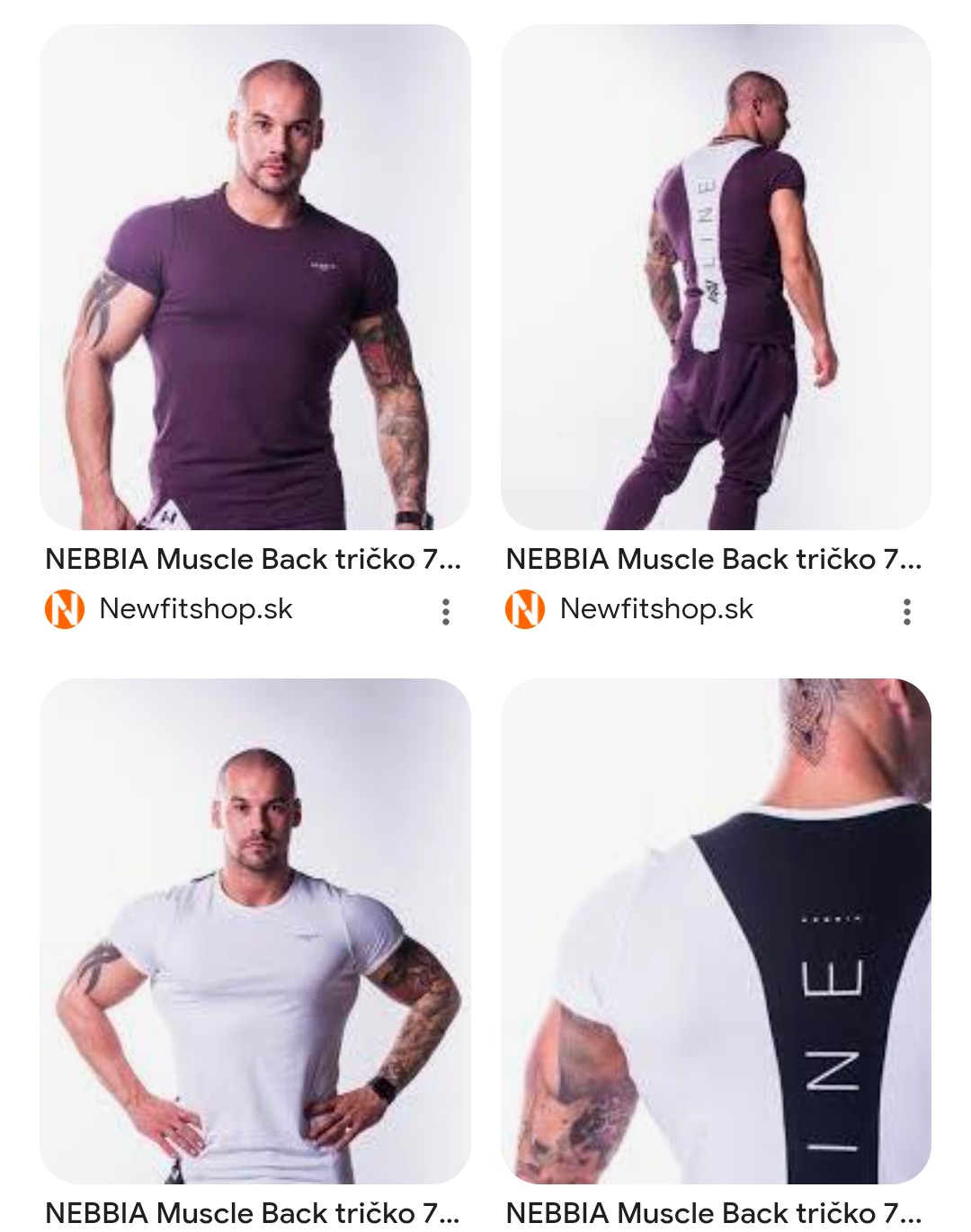
Task: Open more options for the purple back-view result
Action: click(x=907, y=612)
